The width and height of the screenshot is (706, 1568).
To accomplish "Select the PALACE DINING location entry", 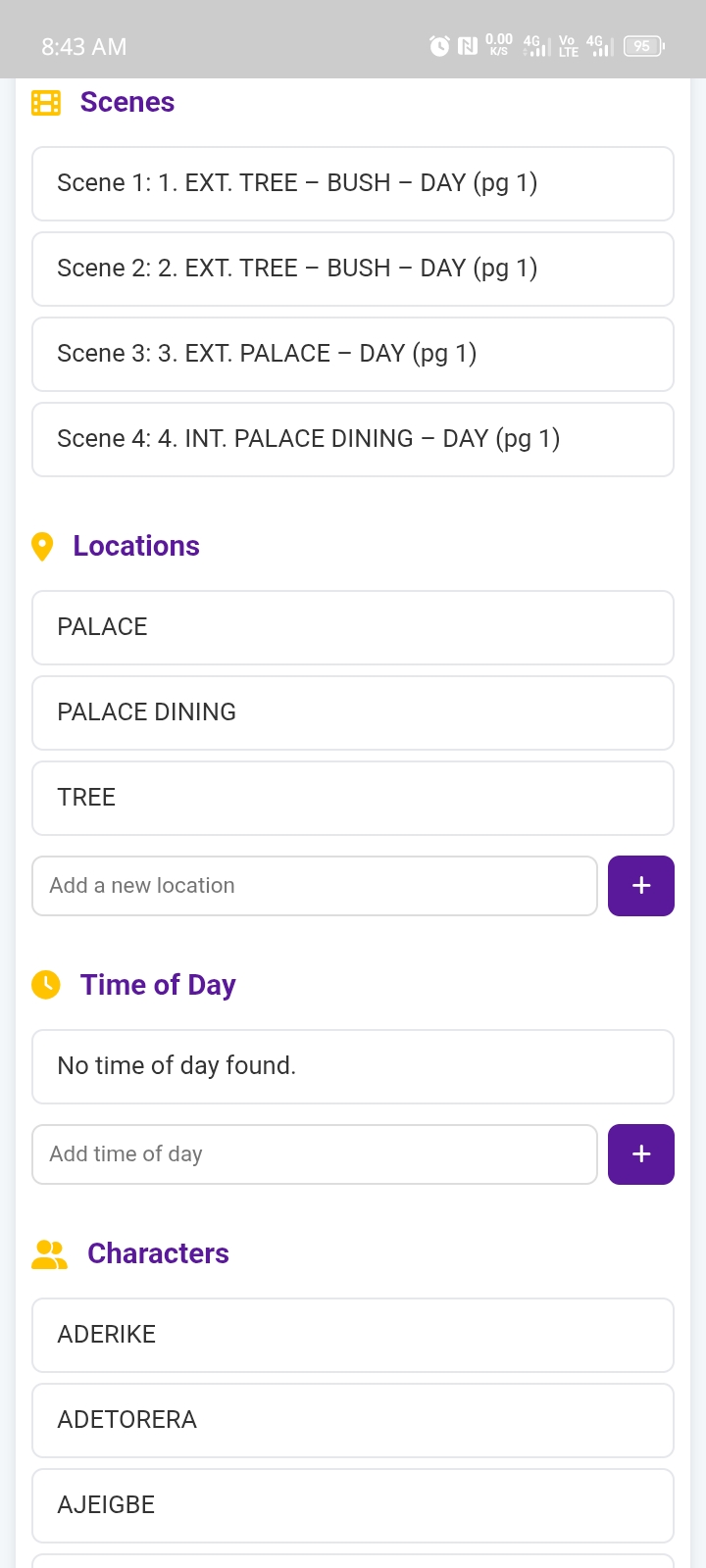I will pos(353,712).
